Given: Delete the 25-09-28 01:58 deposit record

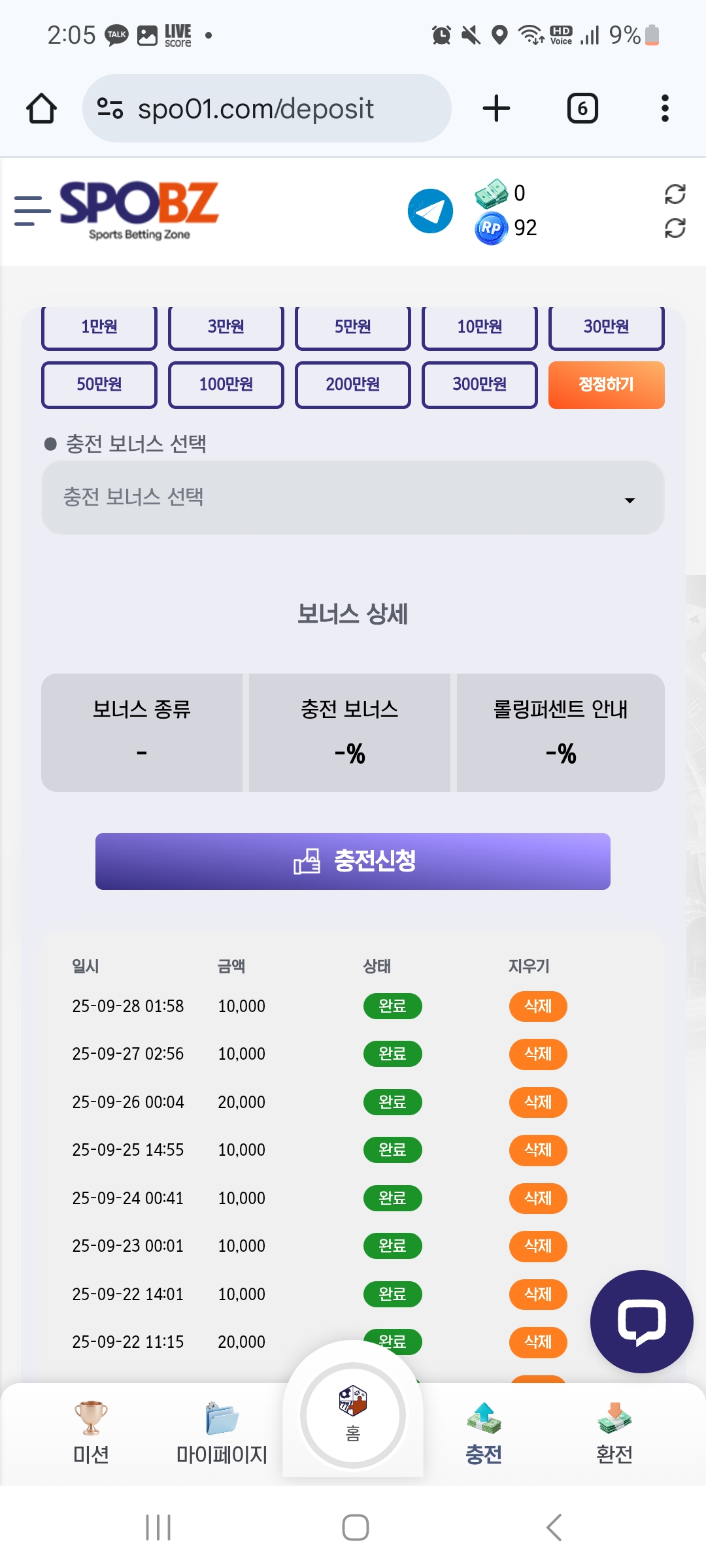Looking at the screenshot, I should [538, 1006].
